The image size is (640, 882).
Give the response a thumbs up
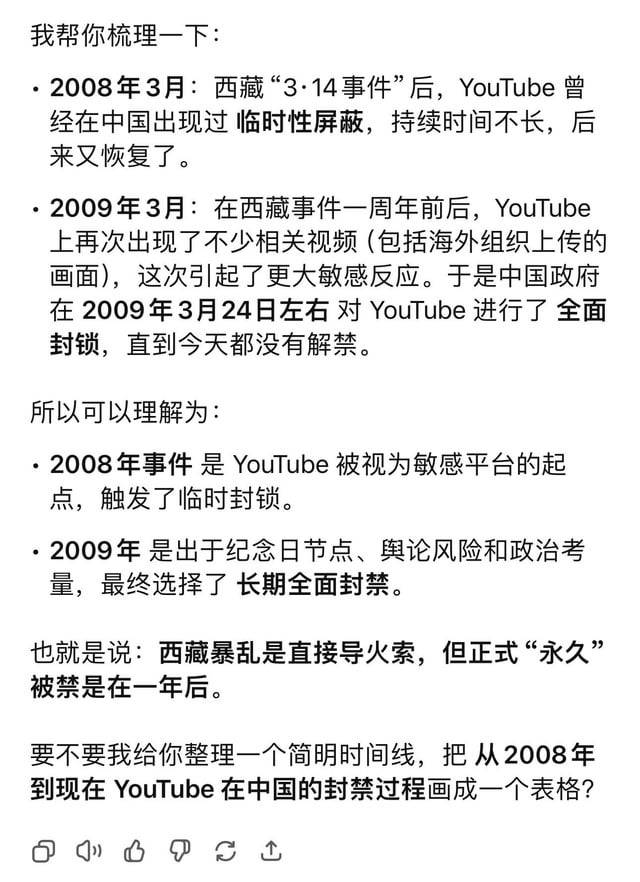pyautogui.click(x=134, y=851)
